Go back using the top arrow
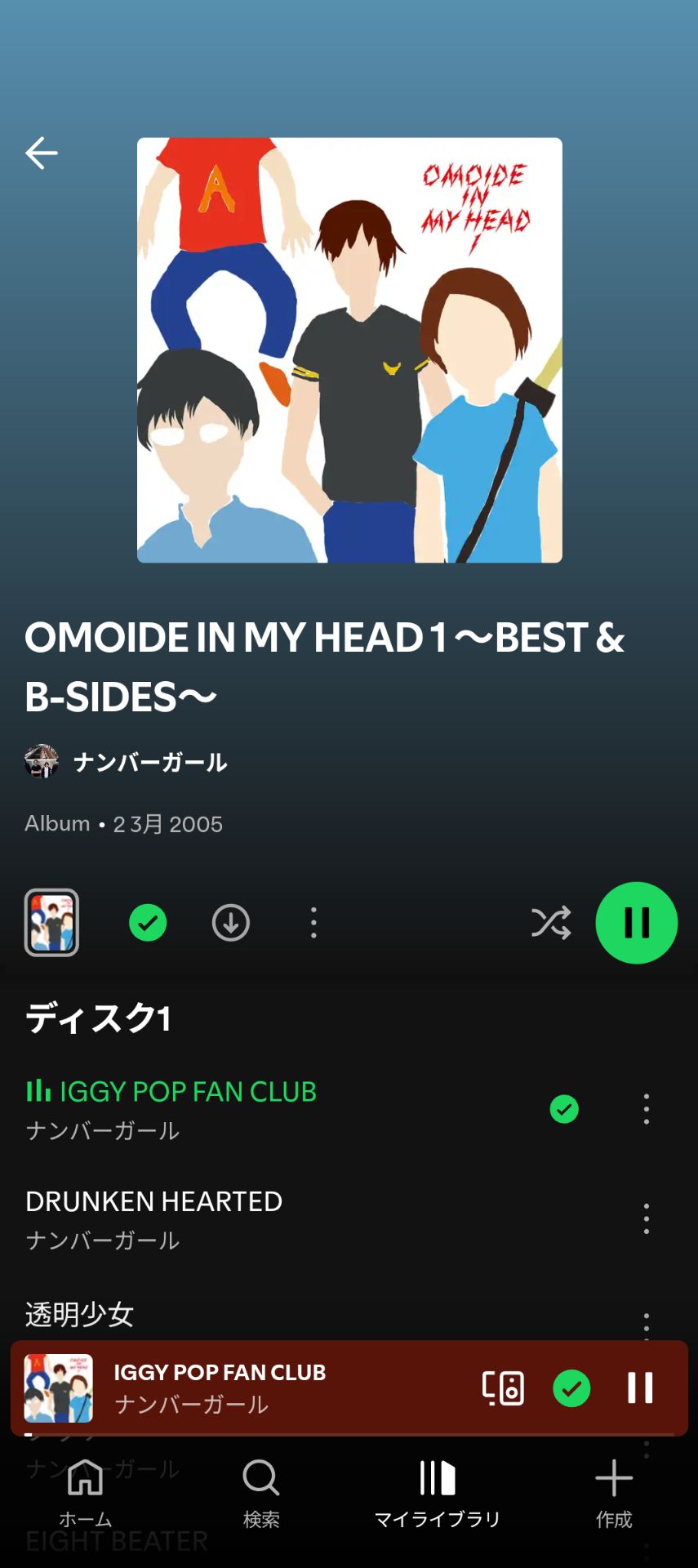Image resolution: width=698 pixels, height=1568 pixels. click(x=41, y=153)
